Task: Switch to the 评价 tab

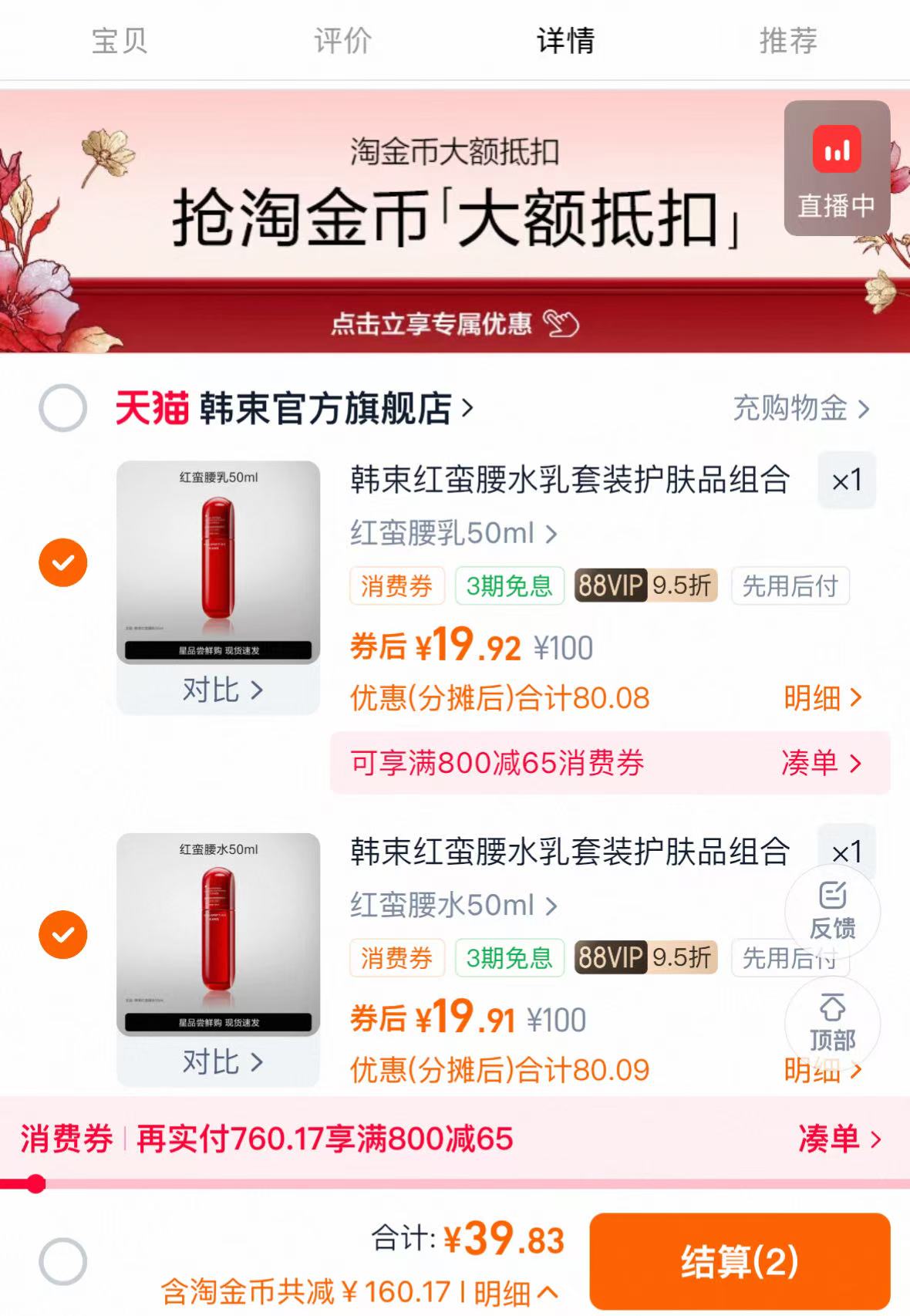Action: pos(341,42)
